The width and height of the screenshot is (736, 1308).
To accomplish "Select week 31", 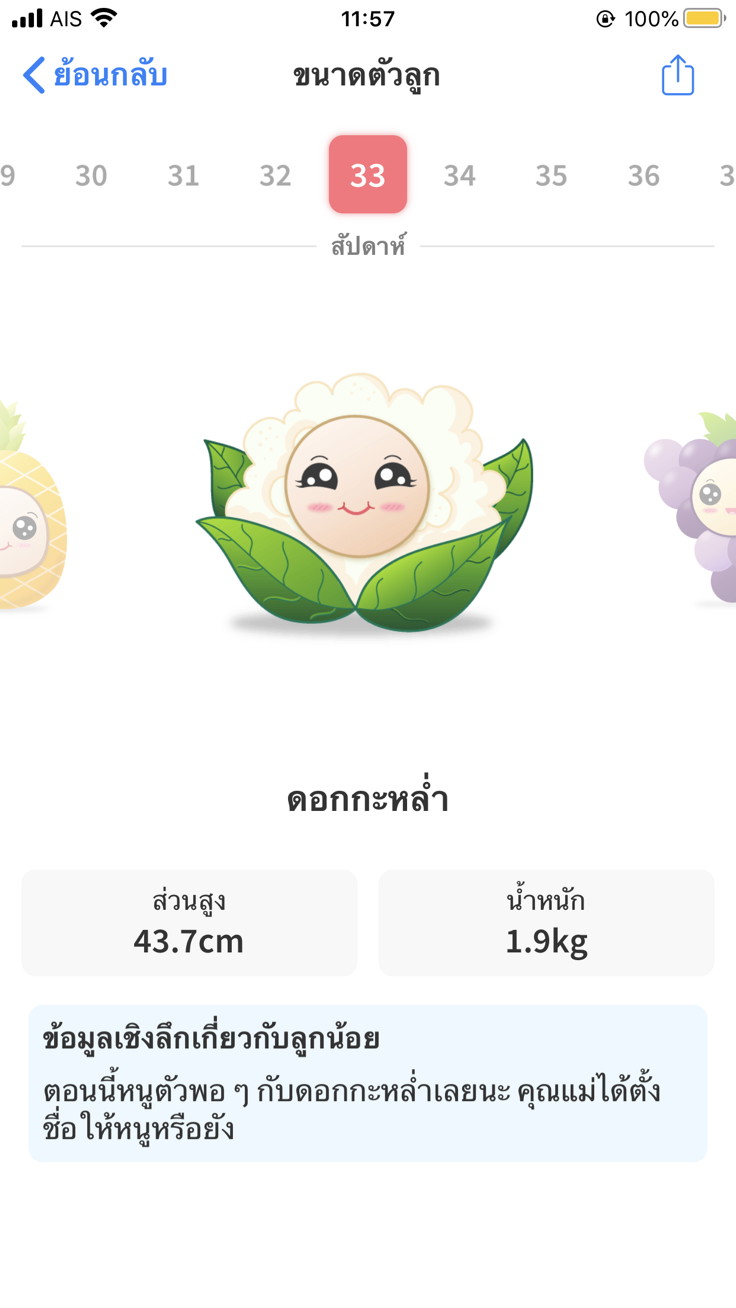I will [x=183, y=176].
